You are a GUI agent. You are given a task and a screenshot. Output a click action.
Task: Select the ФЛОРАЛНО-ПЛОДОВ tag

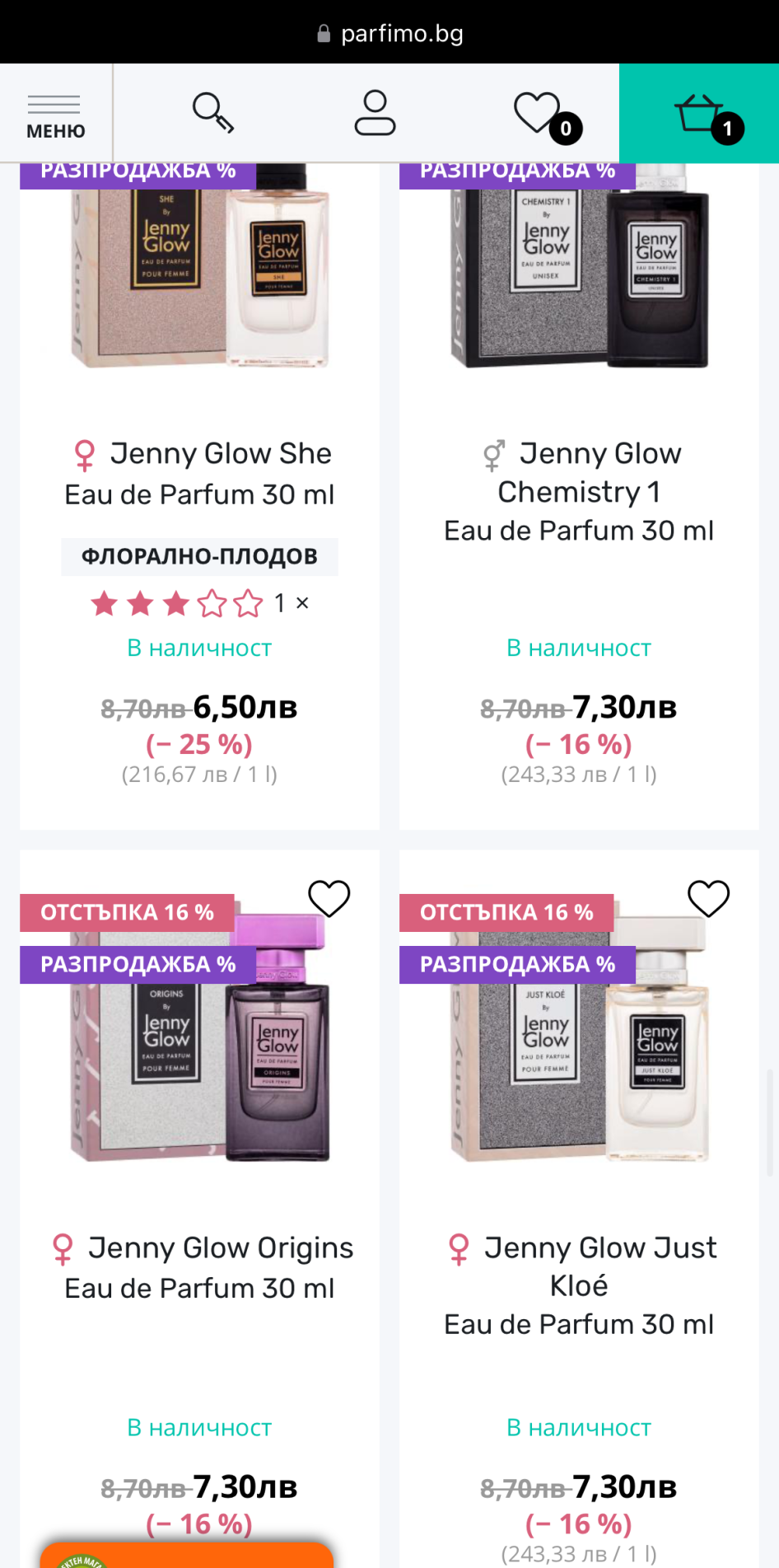coord(199,556)
